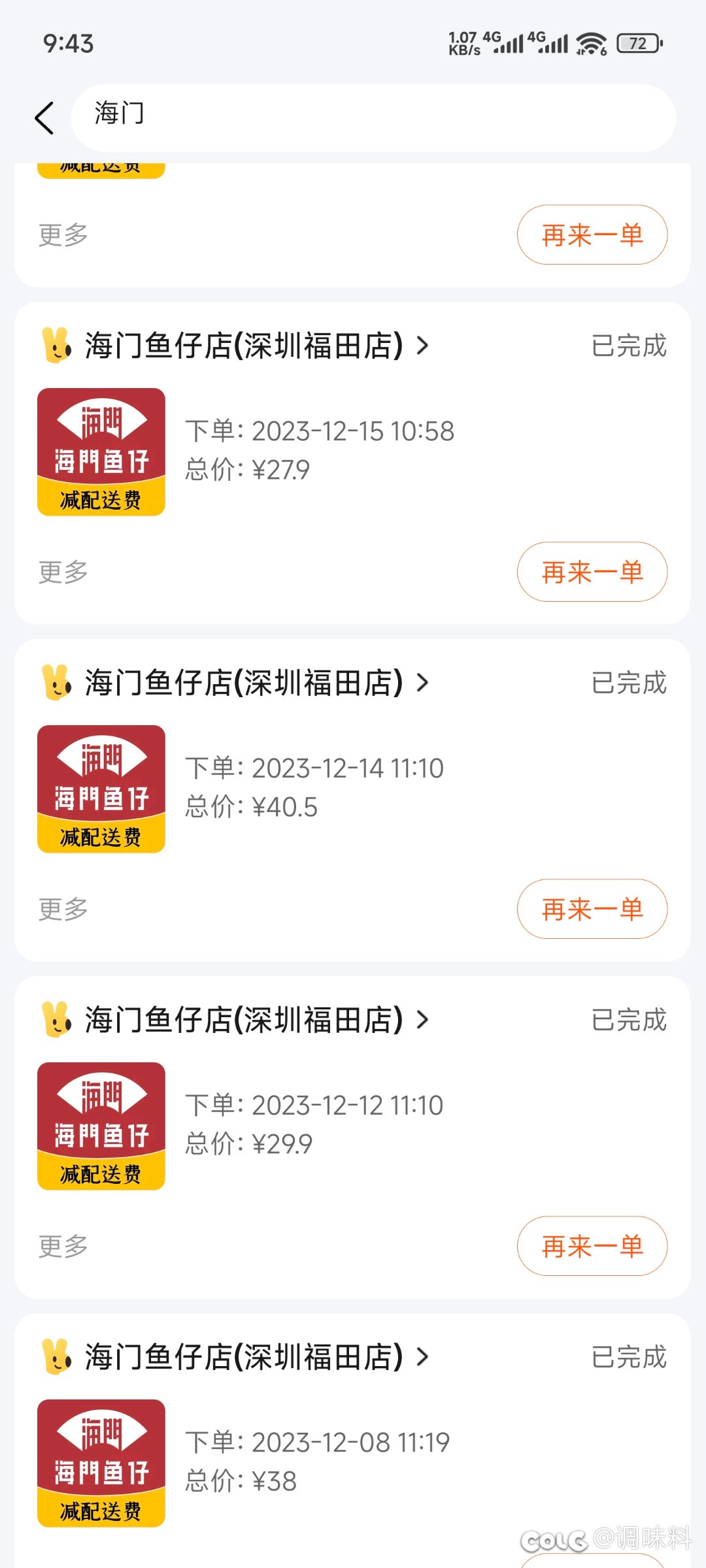This screenshot has width=706, height=1568.
Task: Reorder the 2023-12-12 order with 再来一单
Action: (592, 1246)
